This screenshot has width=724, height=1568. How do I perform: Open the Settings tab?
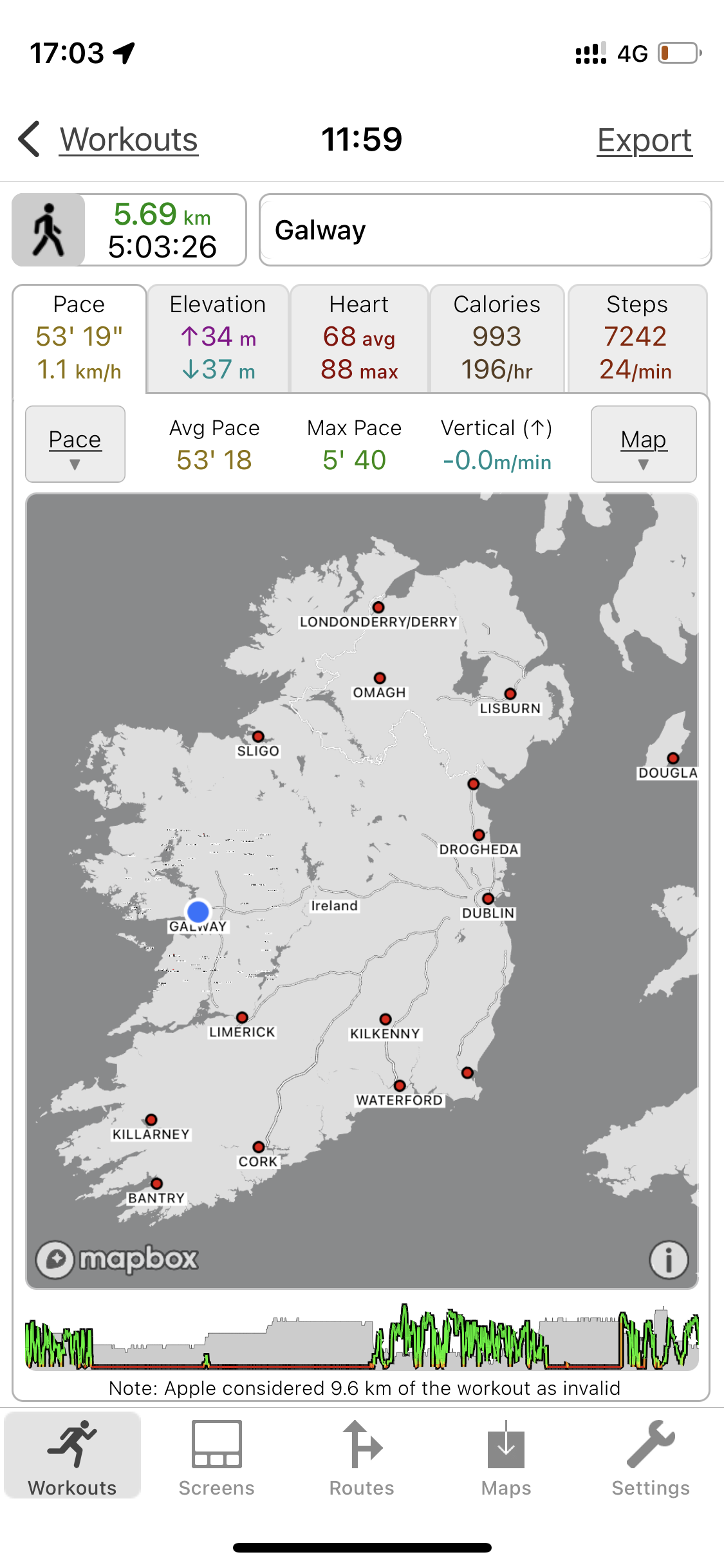pos(651,1457)
